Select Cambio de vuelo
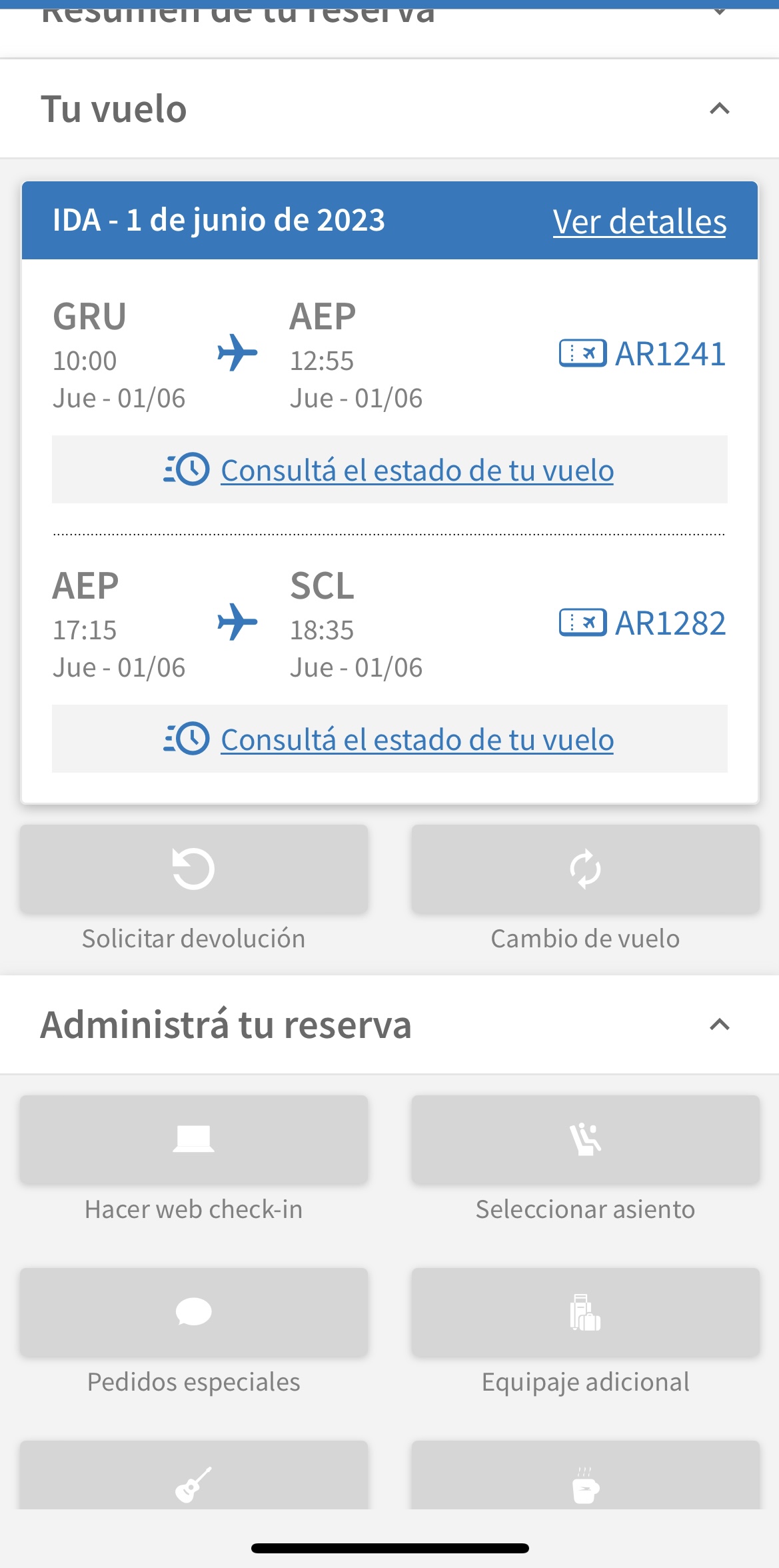Viewport: 779px width, 1568px height. coord(585,869)
